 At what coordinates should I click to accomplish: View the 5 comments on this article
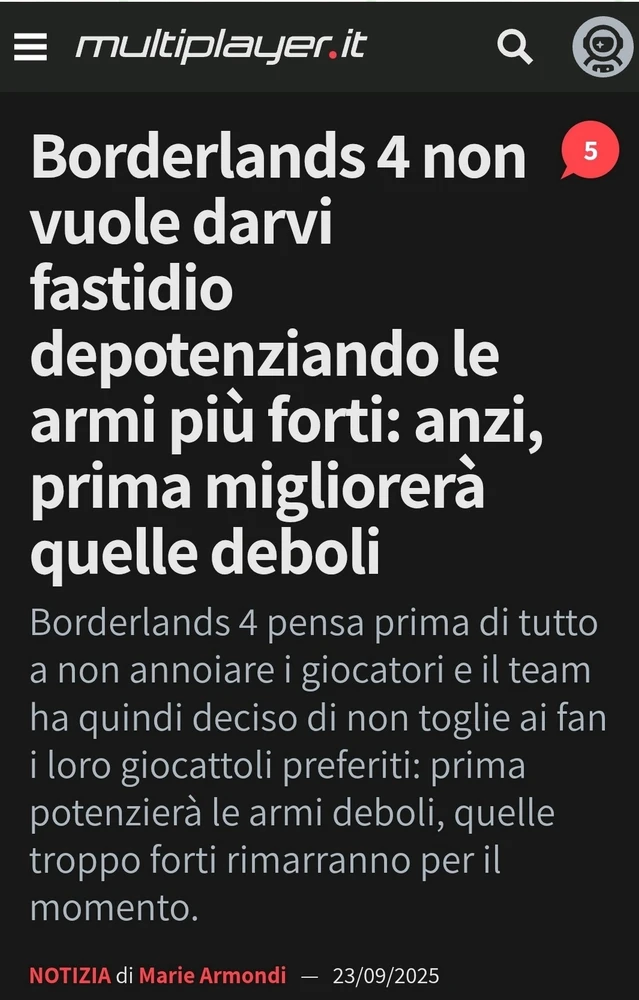pyautogui.click(x=589, y=152)
